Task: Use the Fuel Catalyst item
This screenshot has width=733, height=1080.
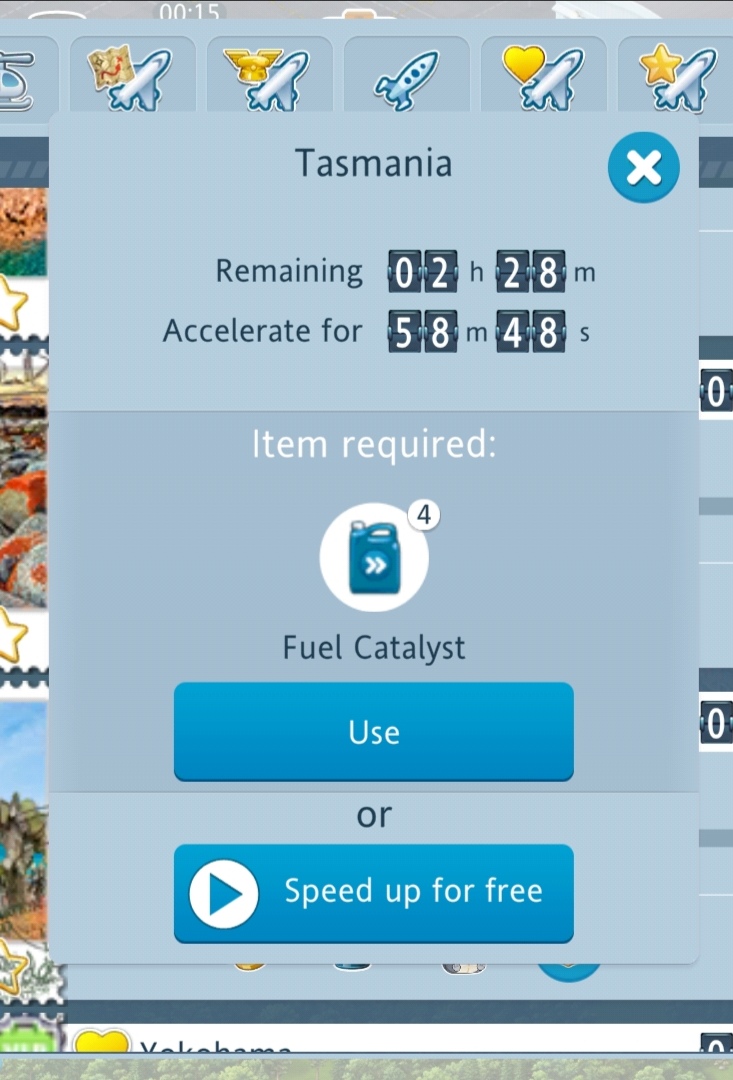Action: [373, 731]
